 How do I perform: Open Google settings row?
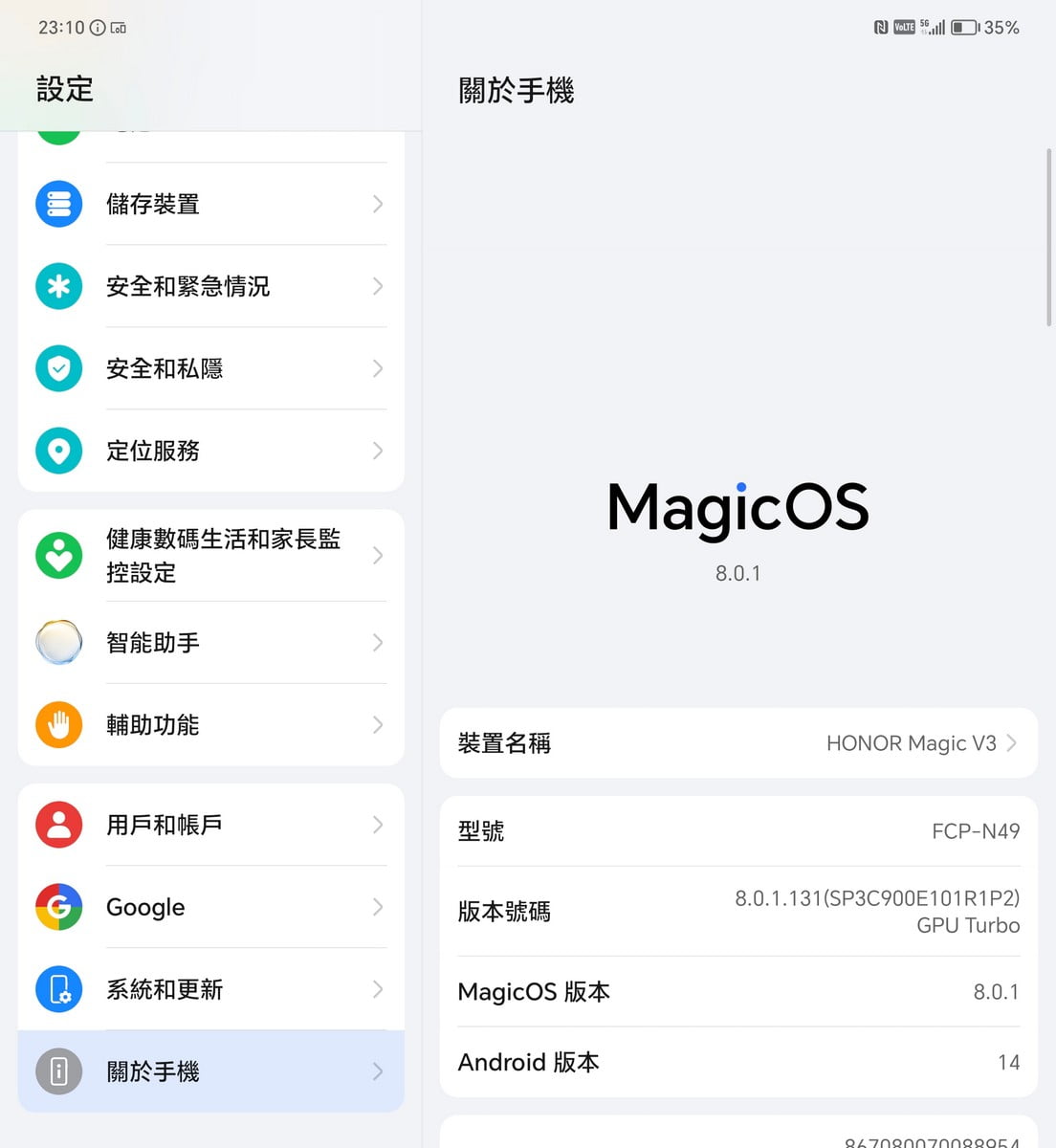pos(210,907)
